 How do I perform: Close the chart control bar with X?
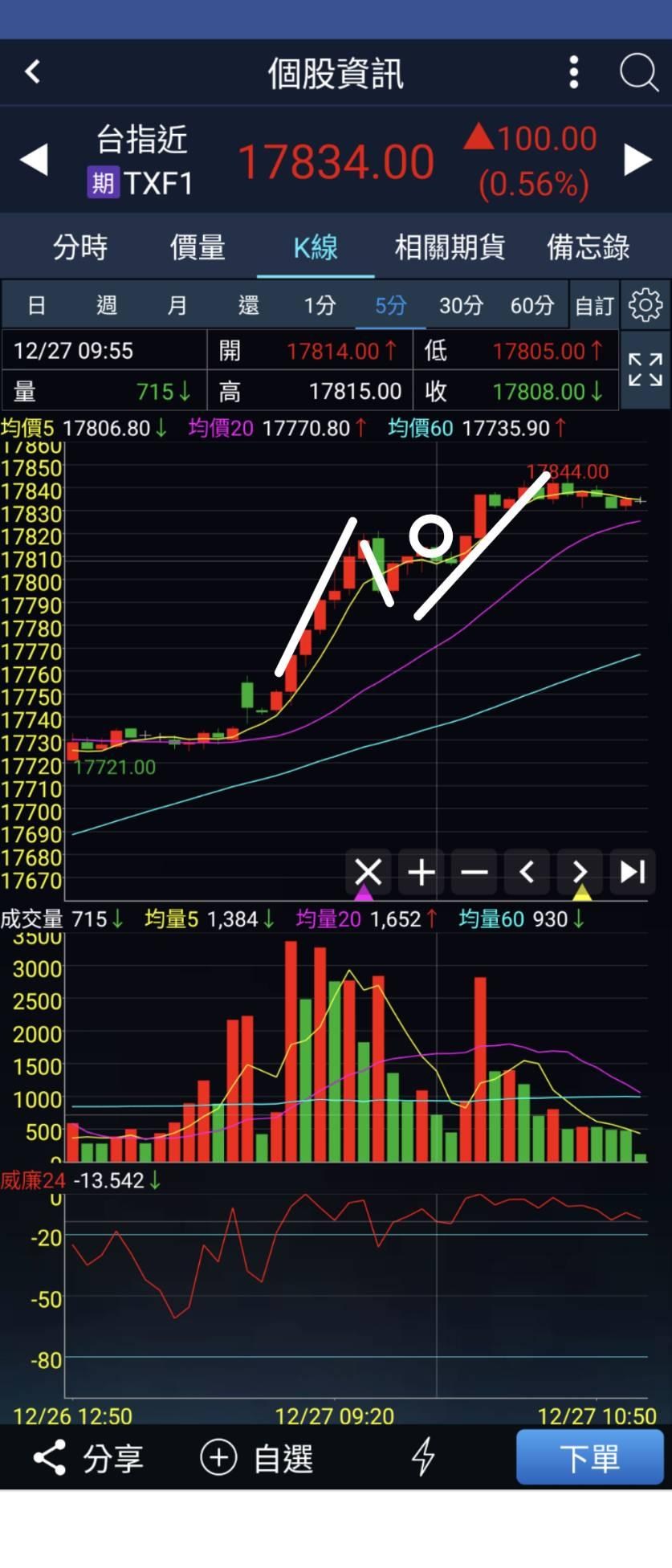pyautogui.click(x=369, y=872)
